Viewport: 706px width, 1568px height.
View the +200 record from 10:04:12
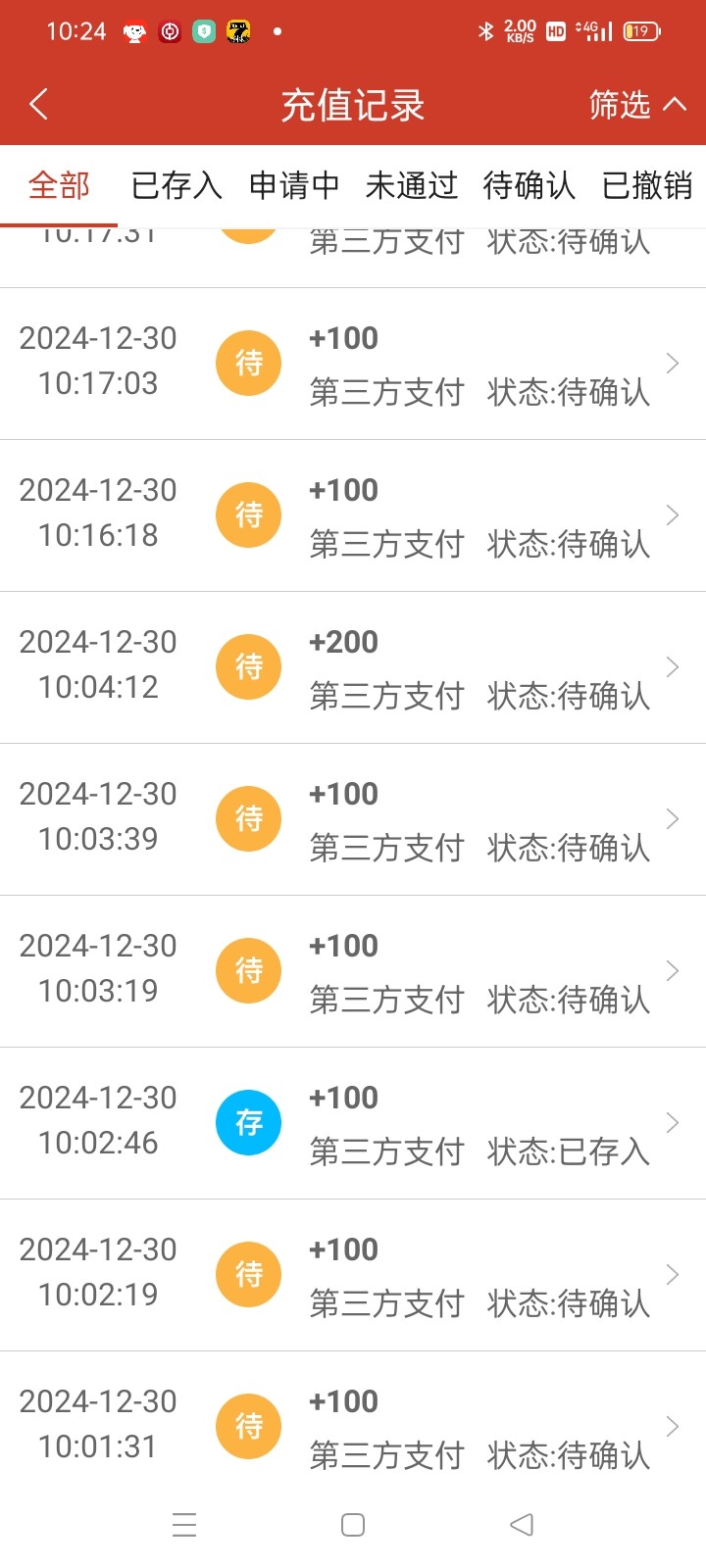353,667
